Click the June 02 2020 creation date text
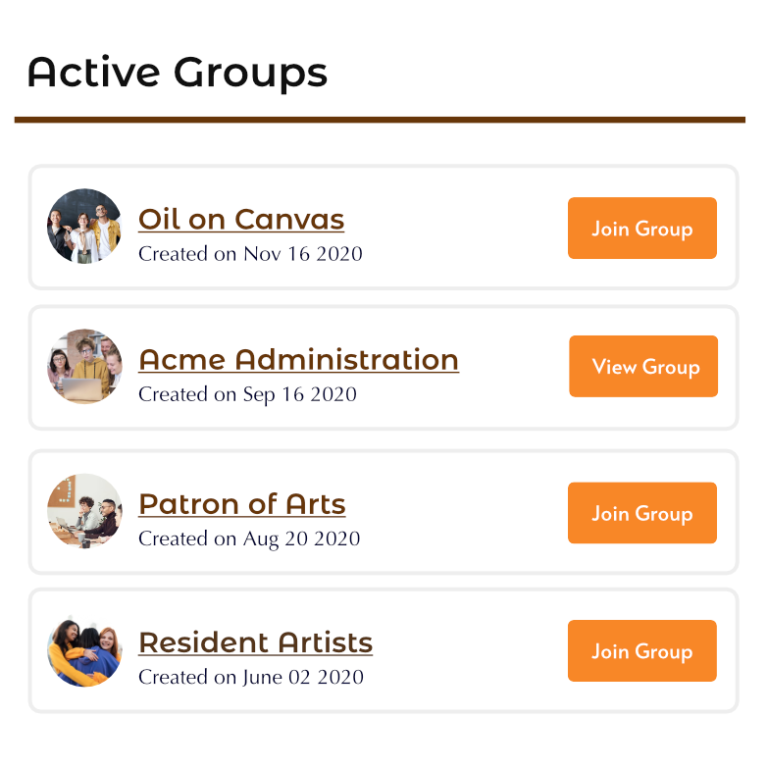 click(250, 677)
